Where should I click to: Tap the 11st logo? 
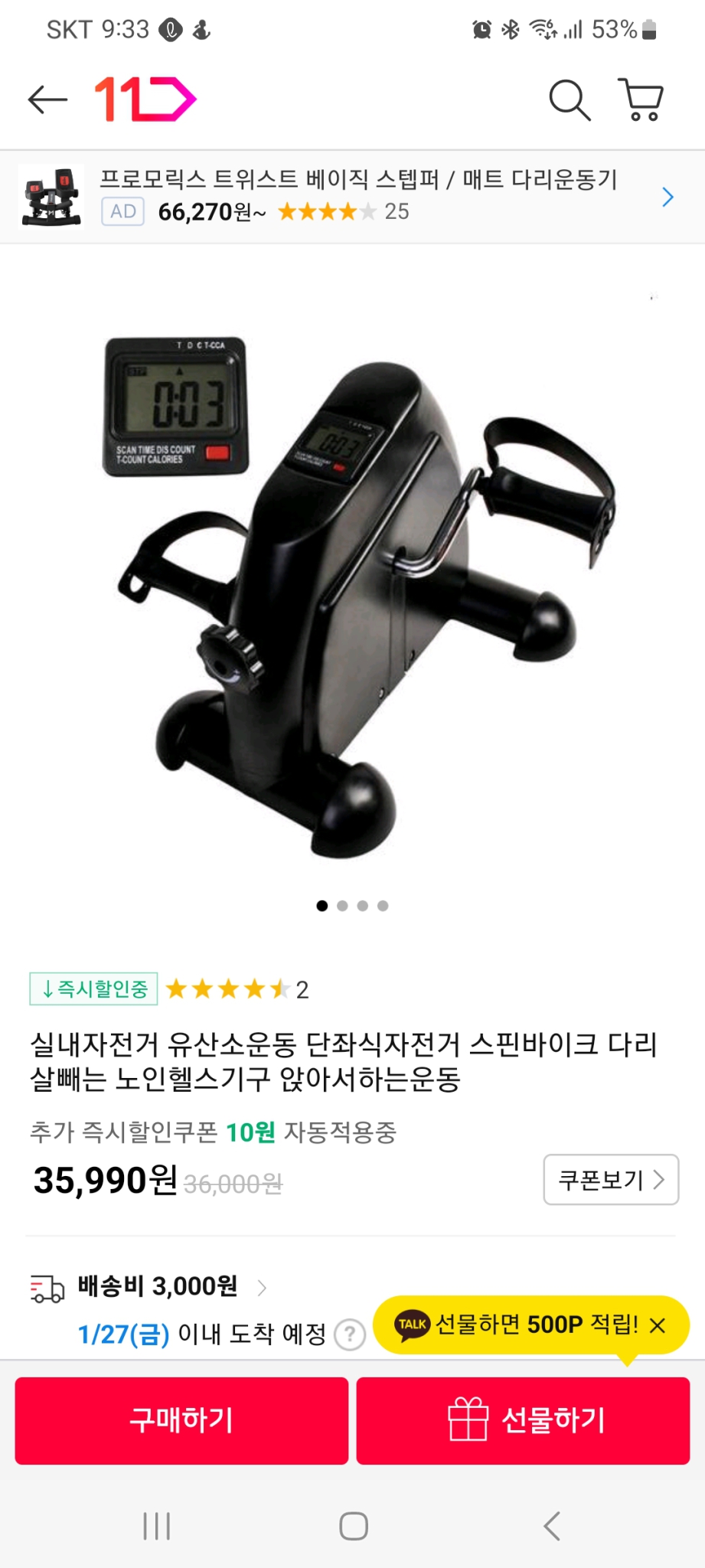pyautogui.click(x=144, y=98)
